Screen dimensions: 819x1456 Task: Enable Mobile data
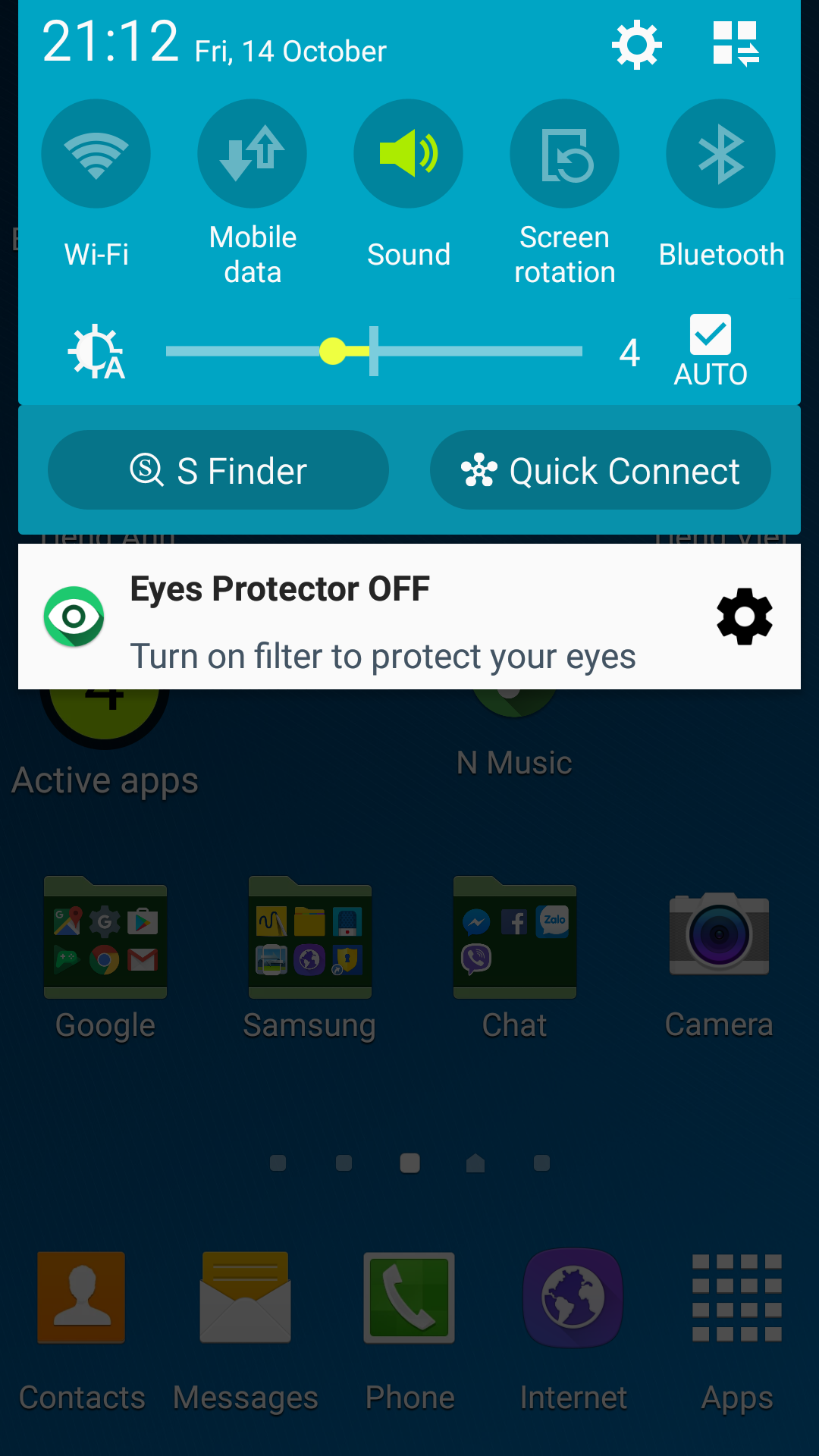[x=253, y=152]
